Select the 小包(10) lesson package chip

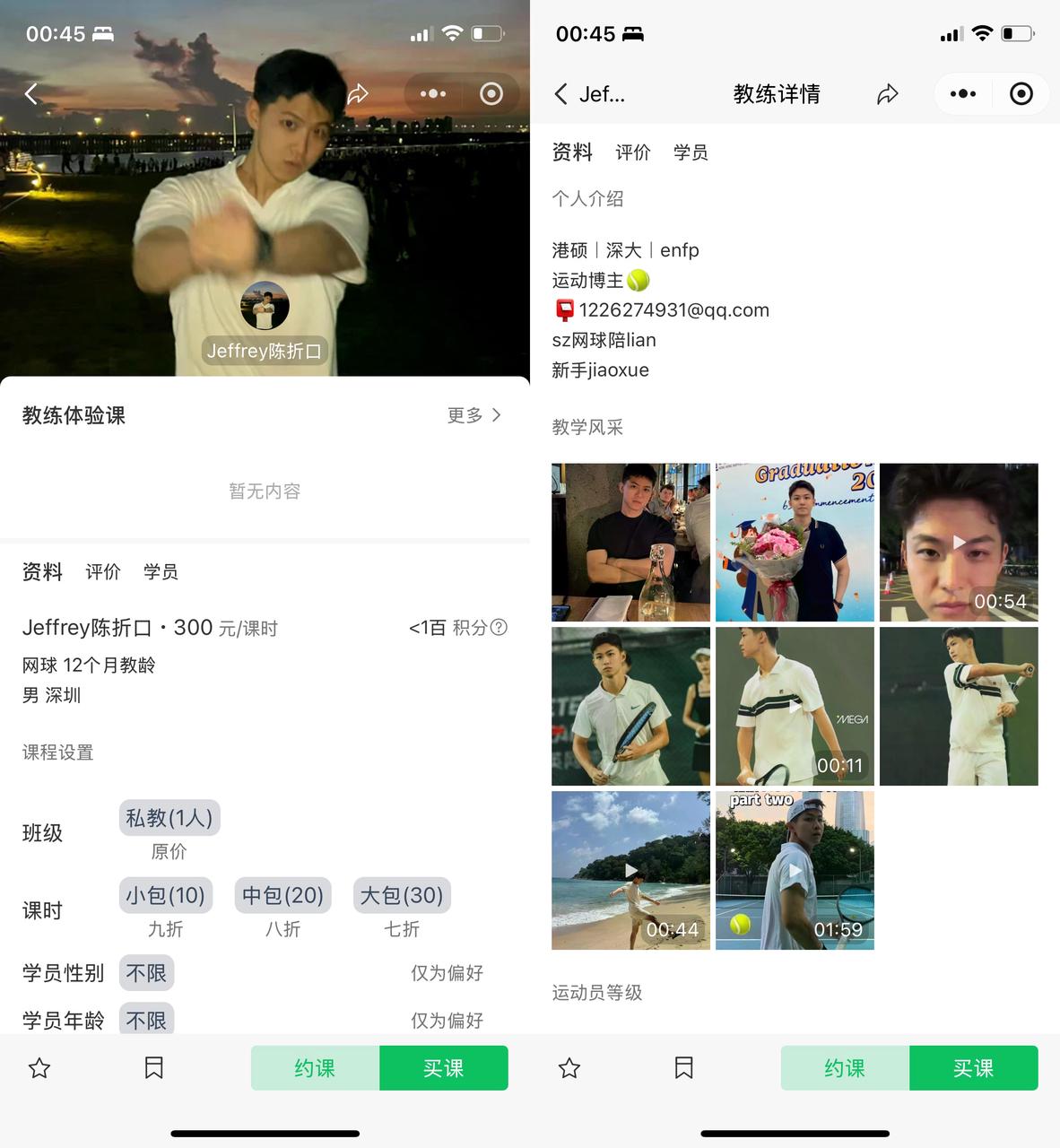(166, 895)
